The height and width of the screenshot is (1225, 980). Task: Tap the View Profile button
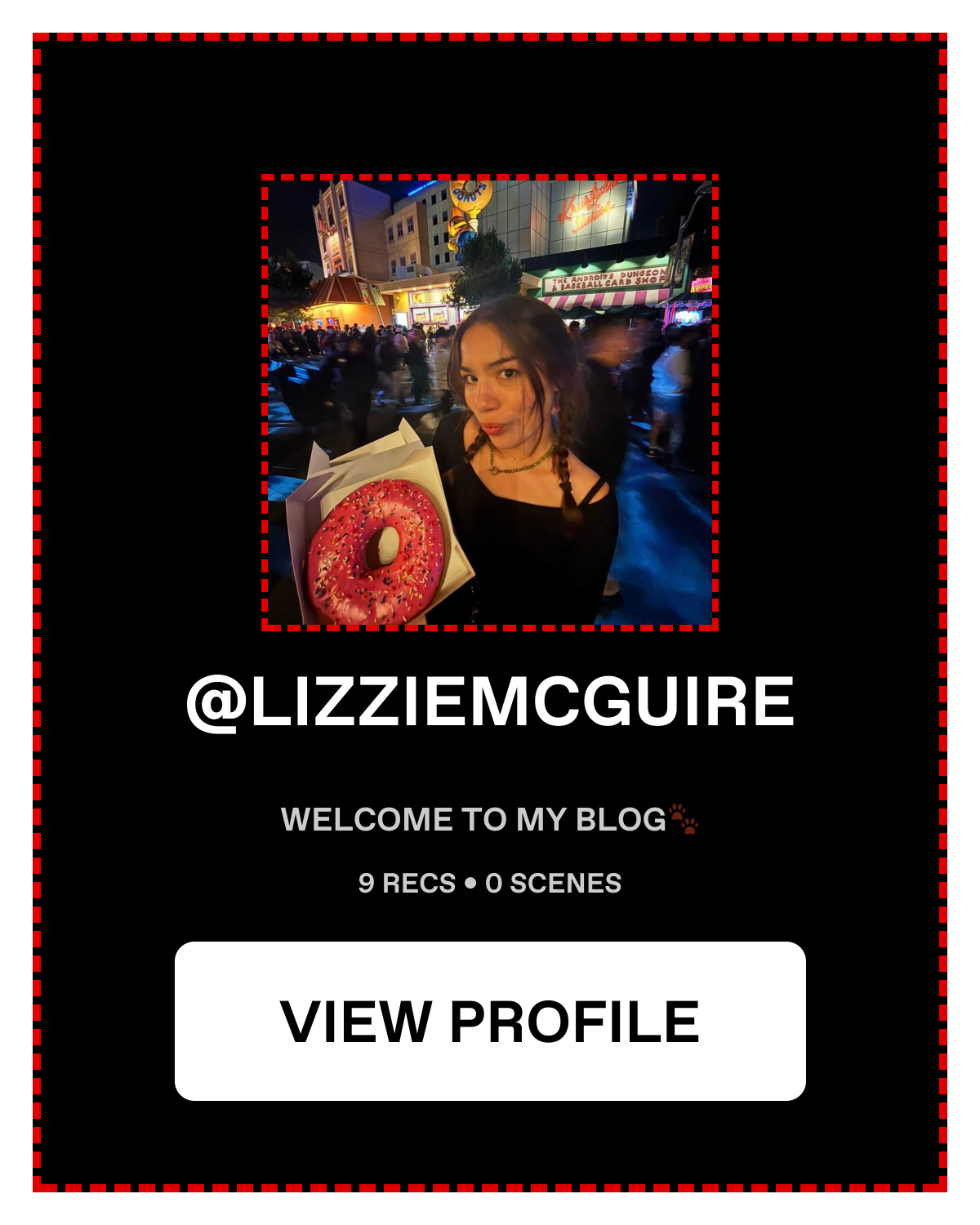[x=490, y=1021]
